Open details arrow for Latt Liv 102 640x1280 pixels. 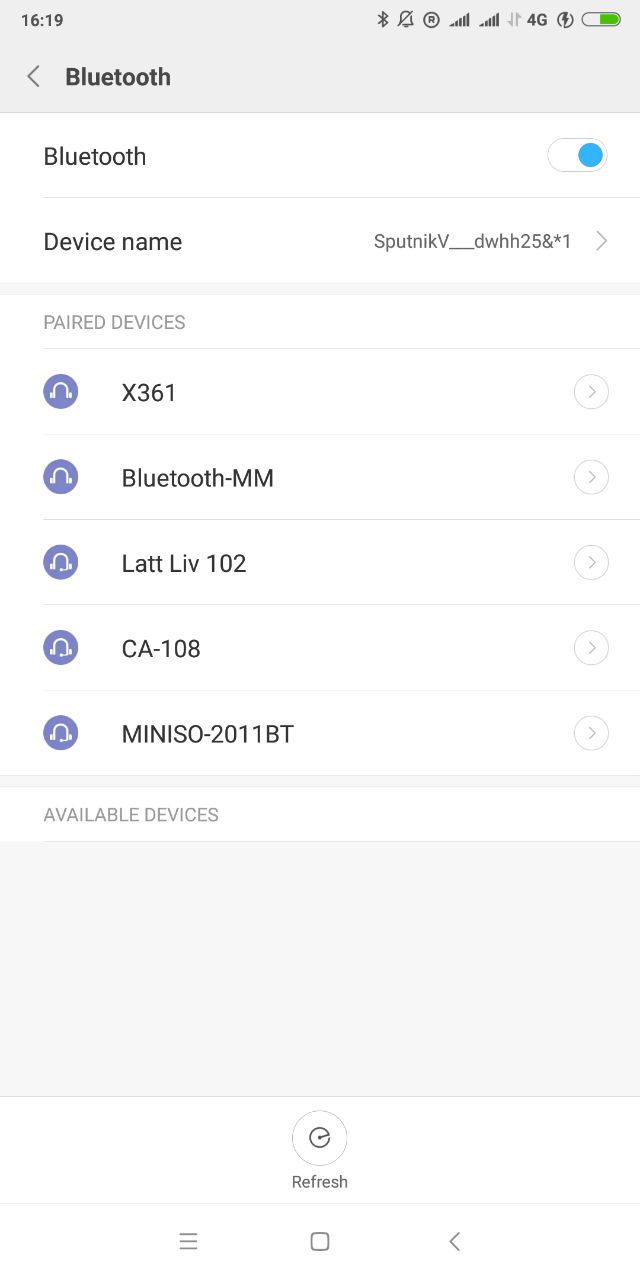[591, 563]
